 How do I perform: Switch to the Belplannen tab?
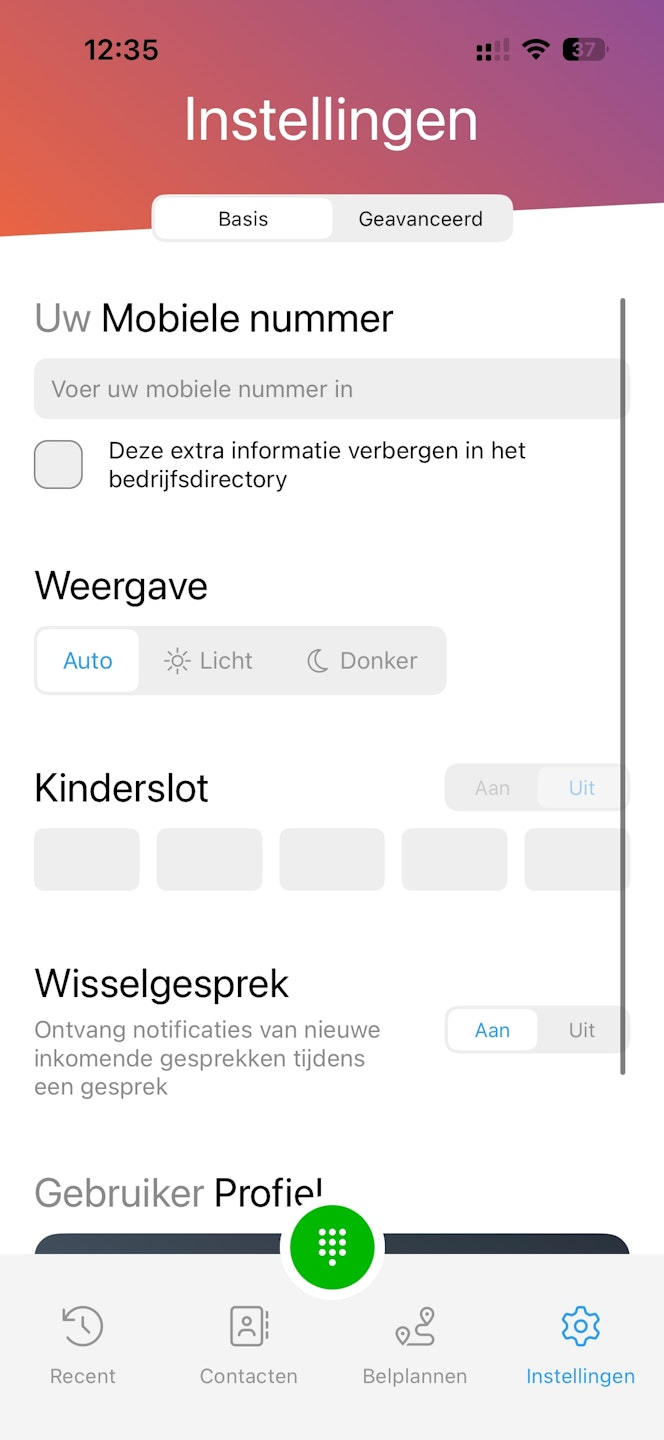(415, 1345)
